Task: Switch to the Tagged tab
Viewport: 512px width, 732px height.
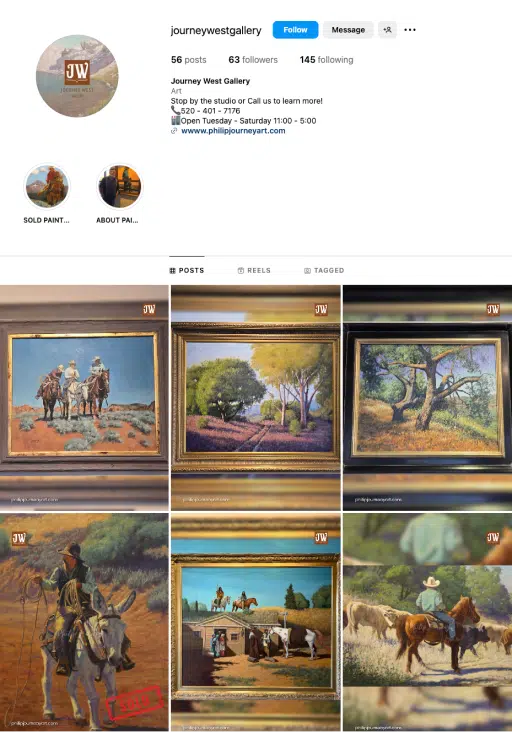Action: point(324,270)
